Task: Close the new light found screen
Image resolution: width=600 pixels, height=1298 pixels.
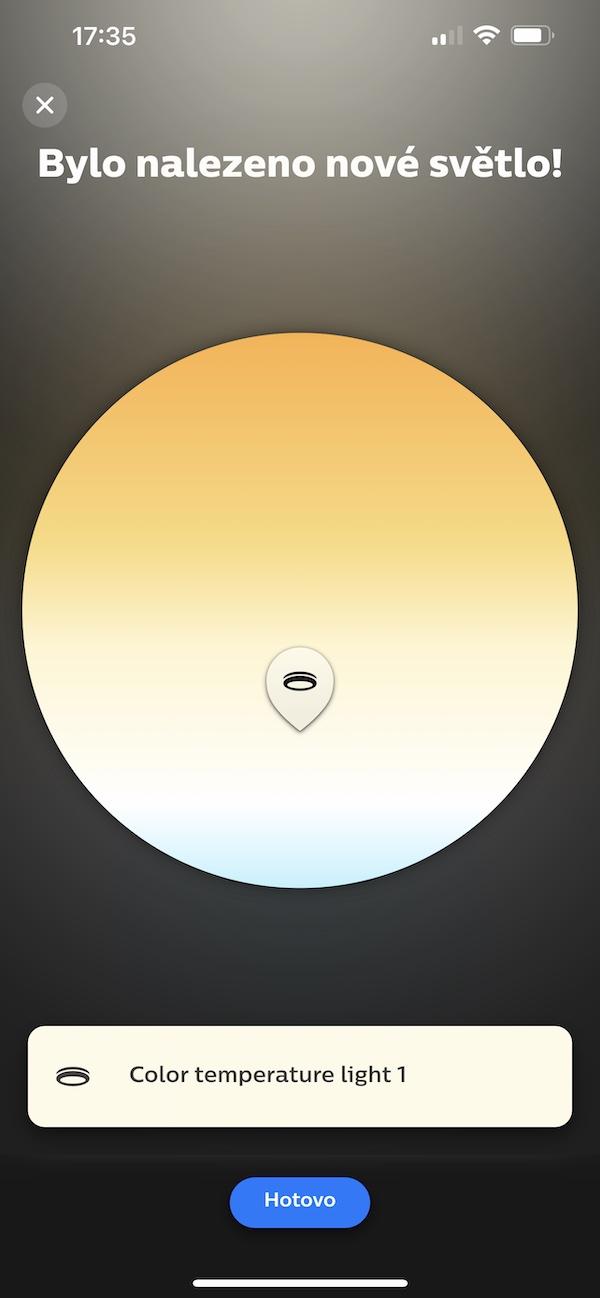Action: click(x=45, y=105)
